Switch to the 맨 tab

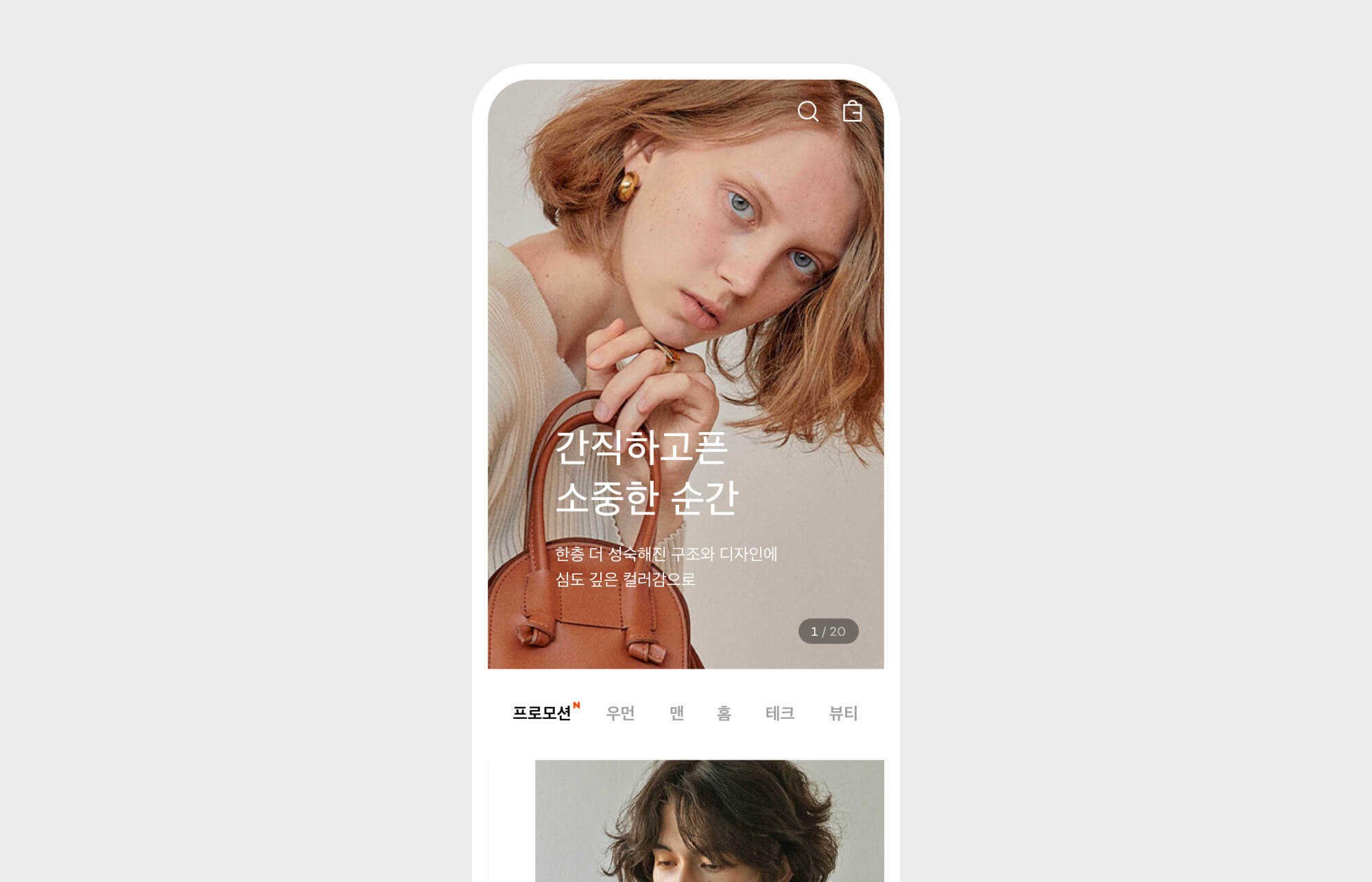(676, 713)
